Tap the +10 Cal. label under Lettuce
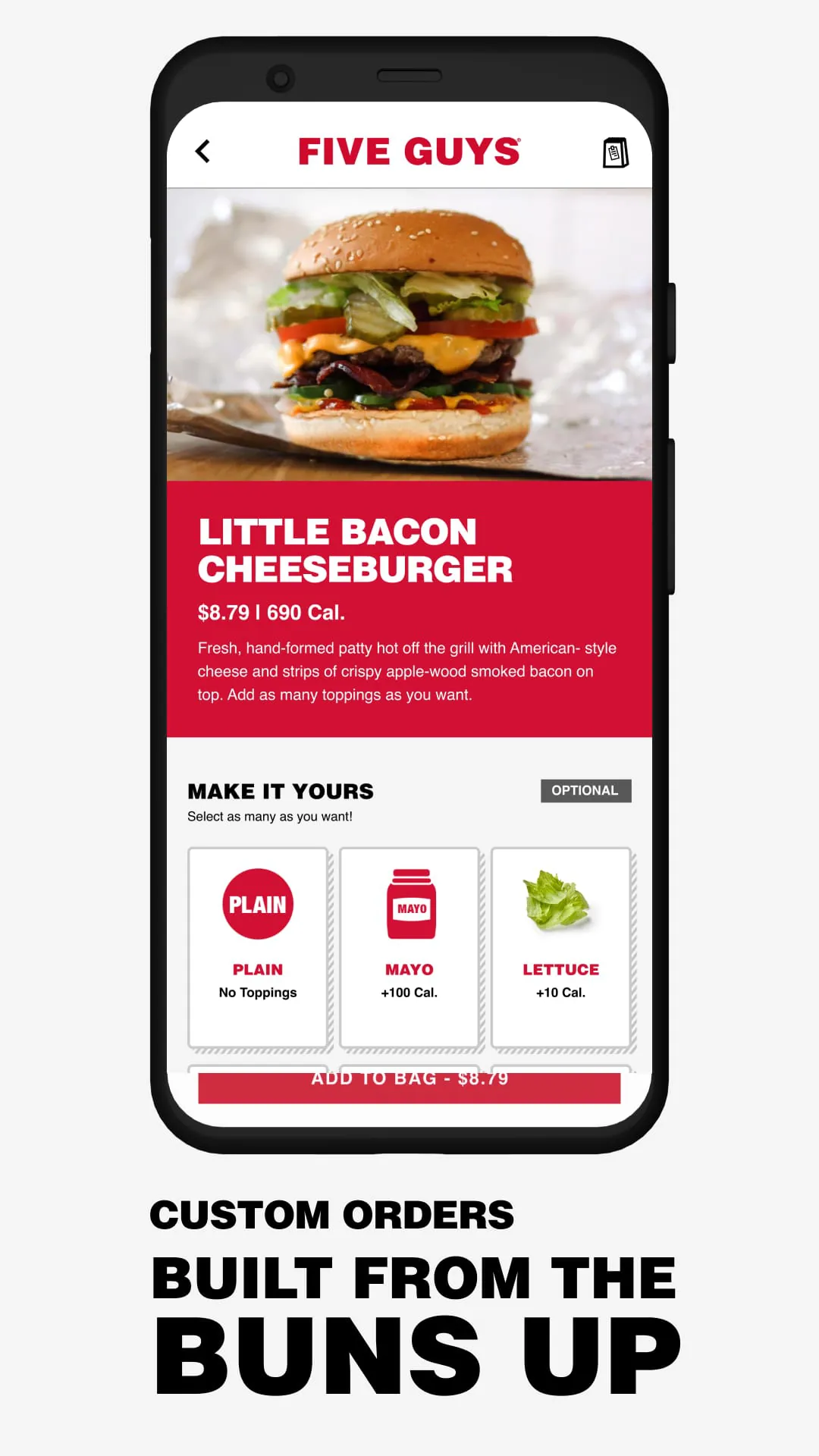The height and width of the screenshot is (1456, 819). pyautogui.click(x=560, y=991)
